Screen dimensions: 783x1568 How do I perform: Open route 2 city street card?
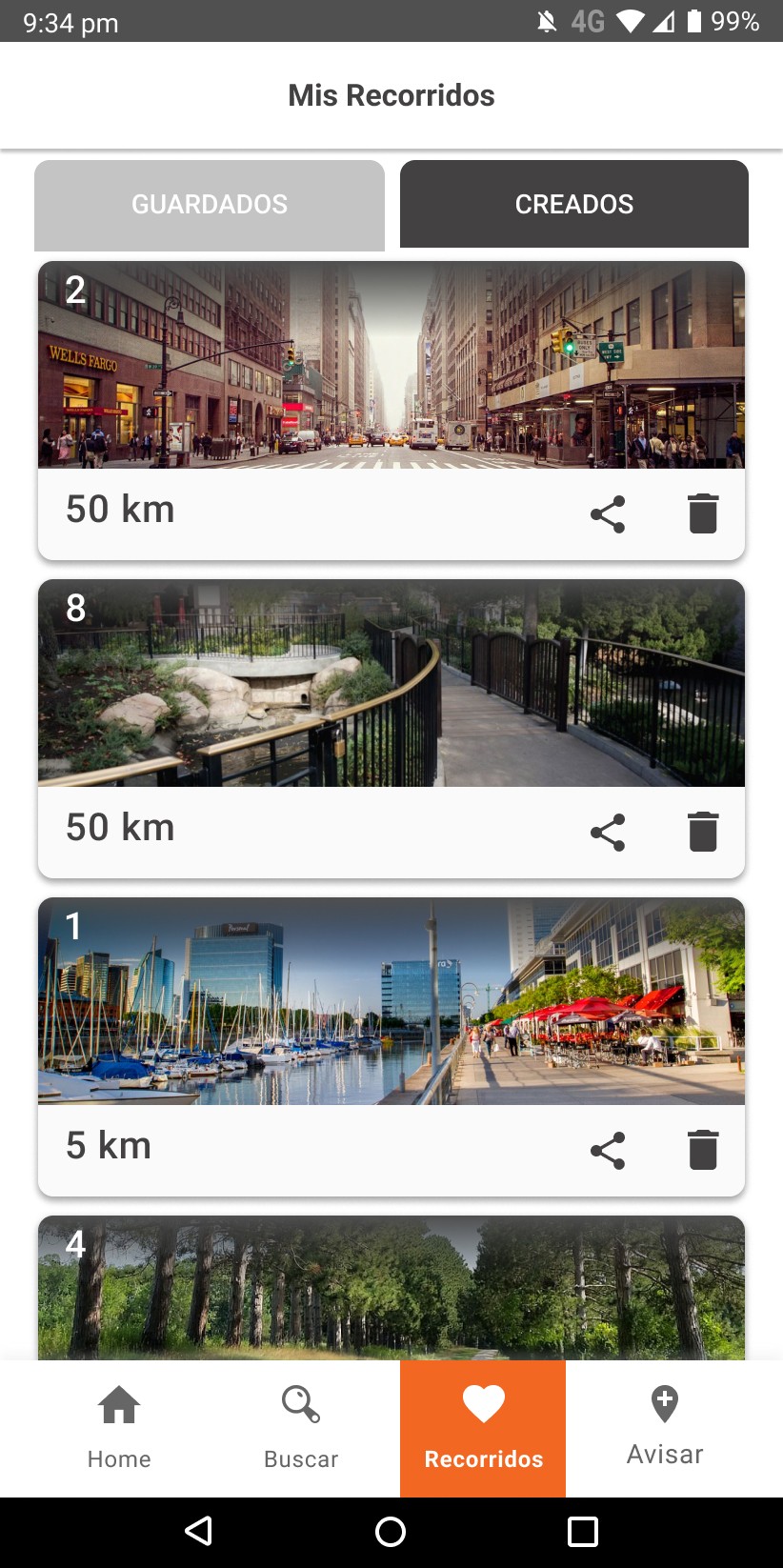coord(391,366)
